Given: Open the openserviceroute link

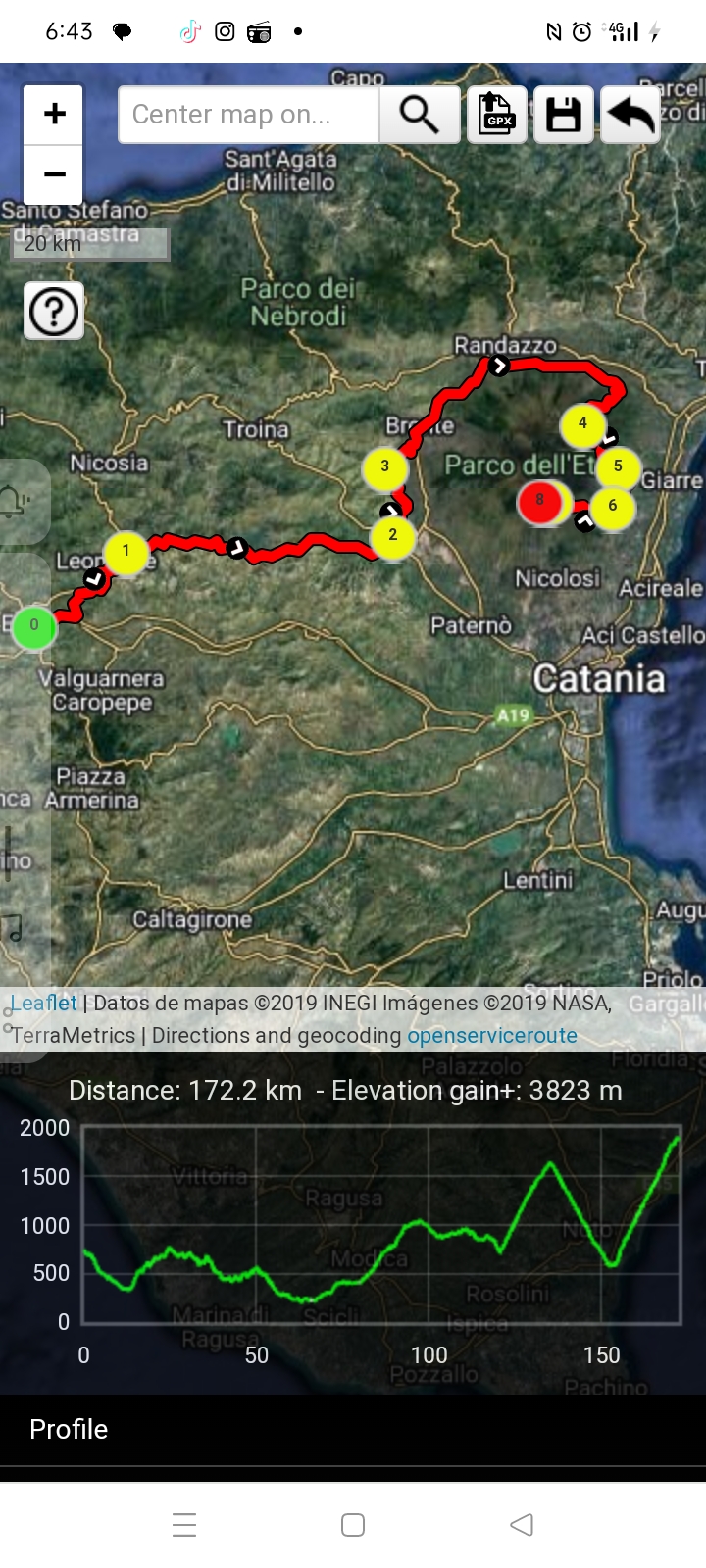Looking at the screenshot, I should [492, 1036].
